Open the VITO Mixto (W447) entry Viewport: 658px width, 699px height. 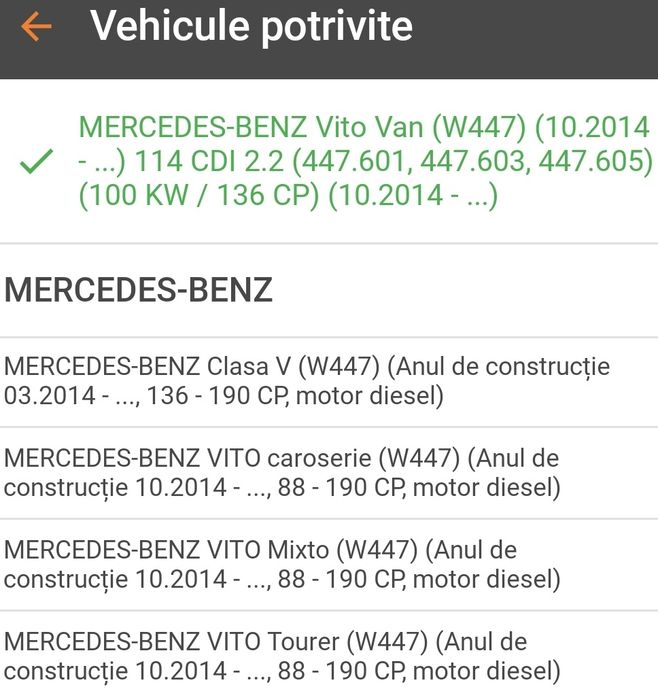[x=283, y=564]
